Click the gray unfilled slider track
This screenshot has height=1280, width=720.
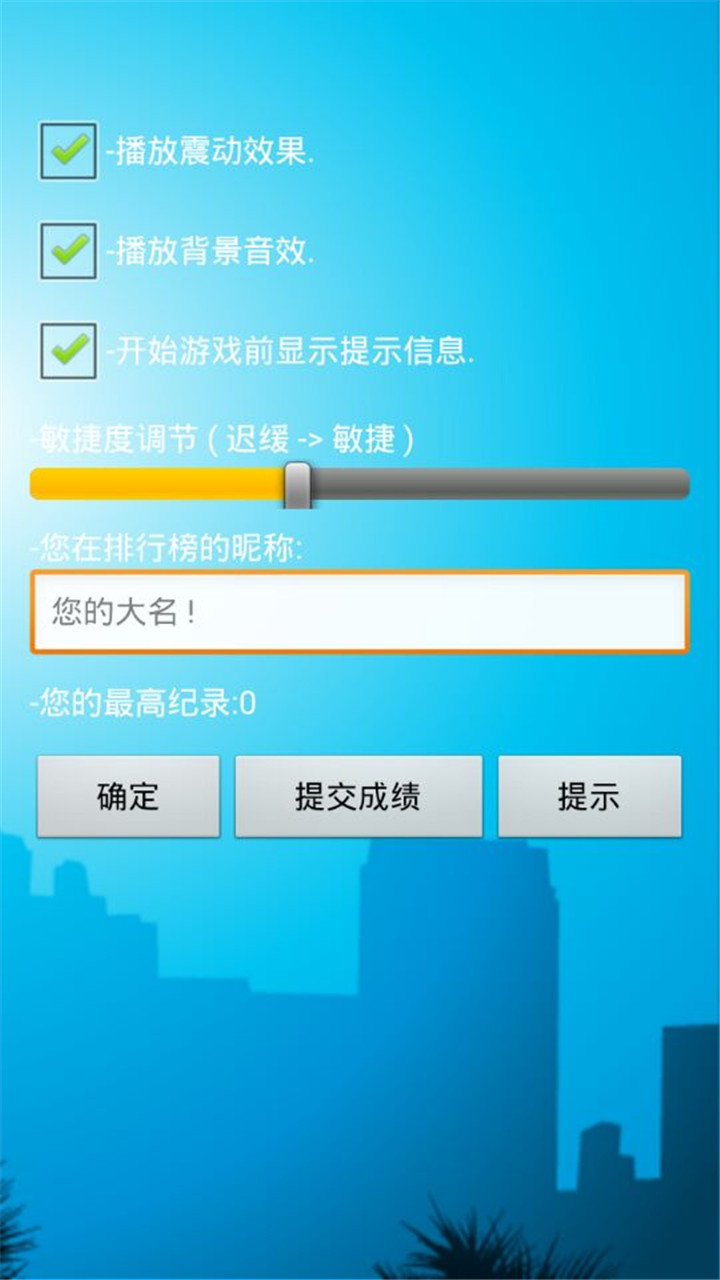click(x=500, y=483)
